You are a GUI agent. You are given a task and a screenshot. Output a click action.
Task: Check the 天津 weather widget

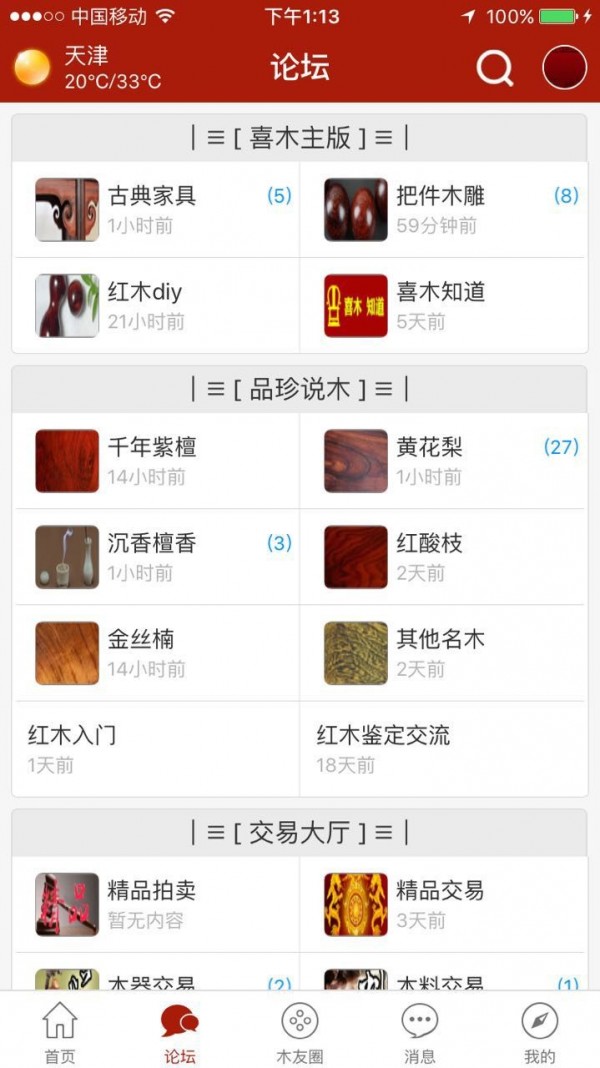pyautogui.click(x=87, y=68)
